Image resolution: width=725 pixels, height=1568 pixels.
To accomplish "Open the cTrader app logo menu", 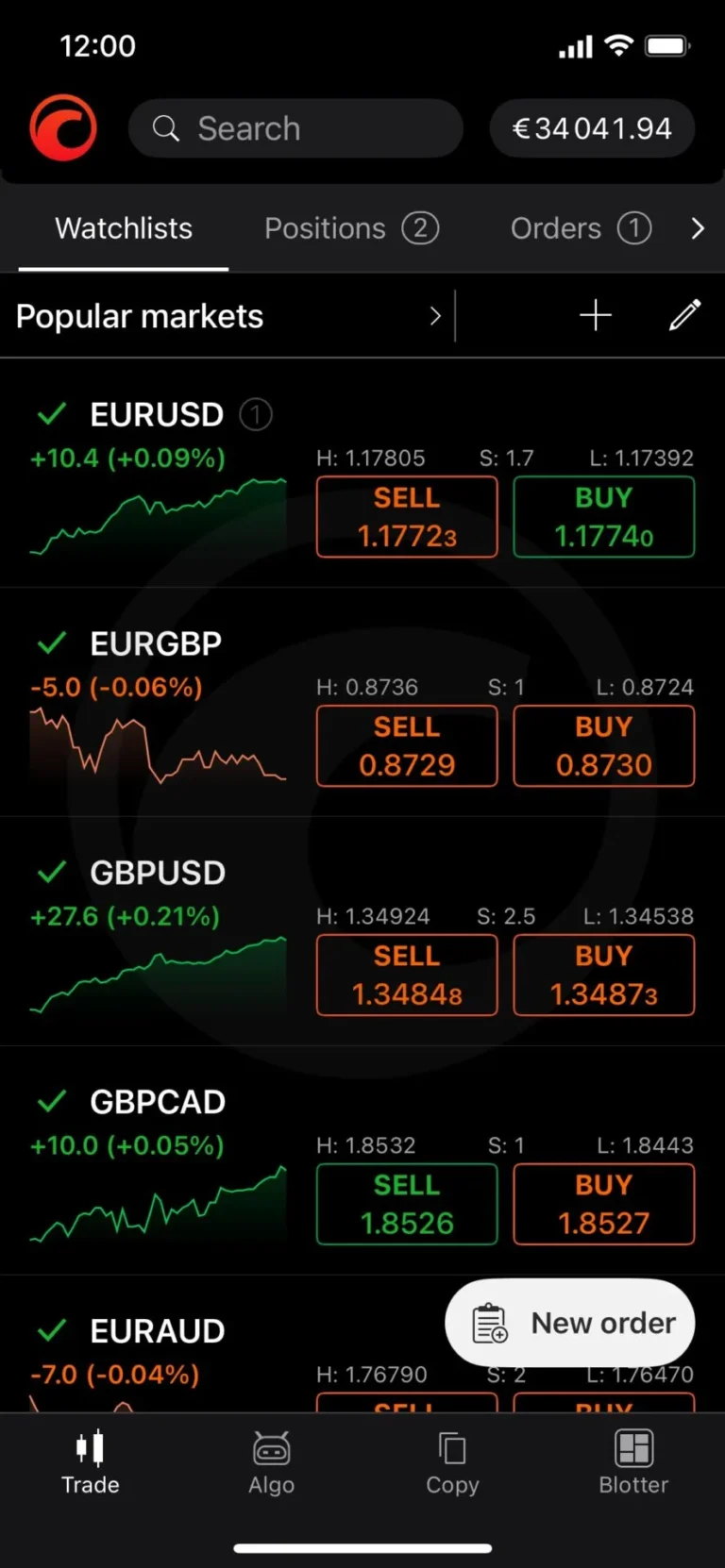I will [x=62, y=127].
